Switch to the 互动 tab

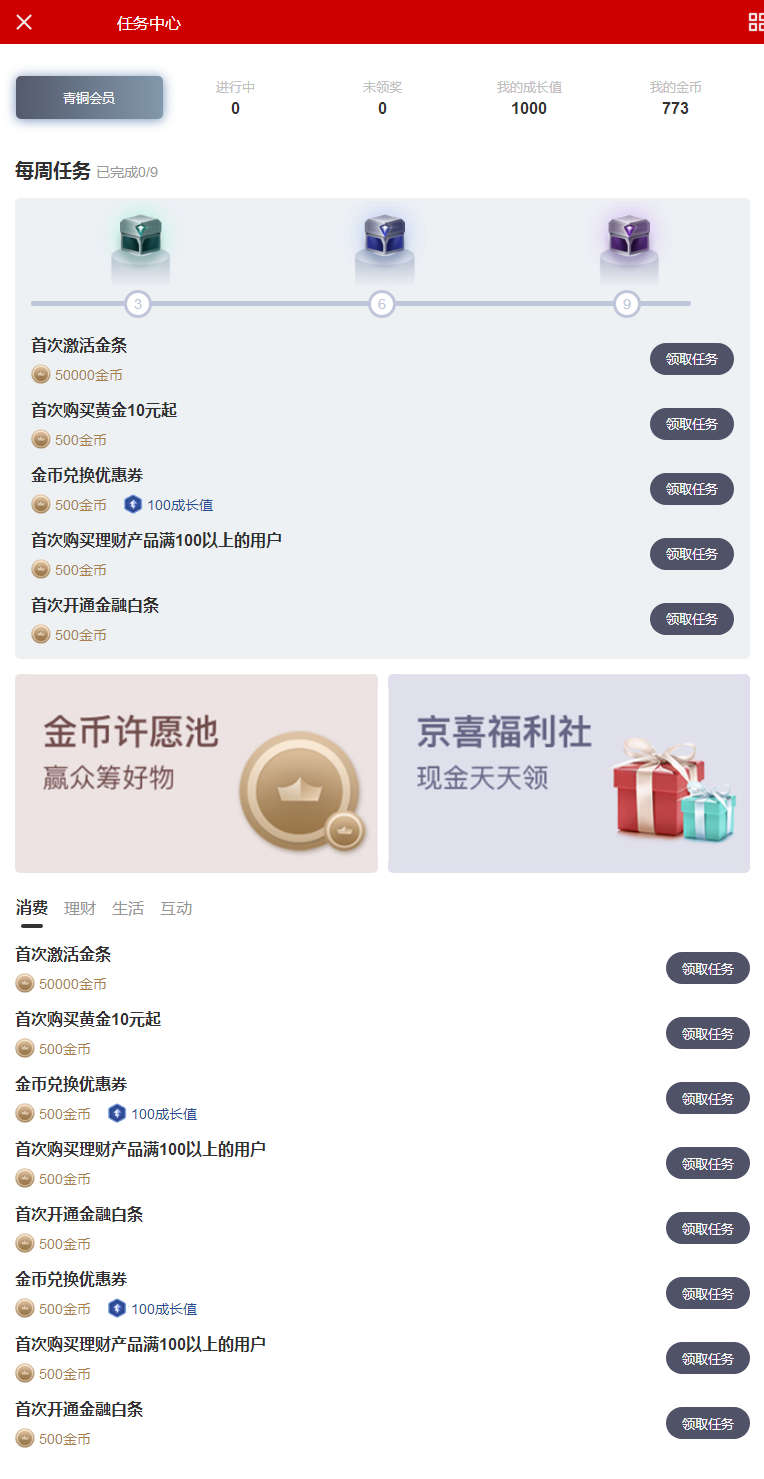tap(176, 908)
